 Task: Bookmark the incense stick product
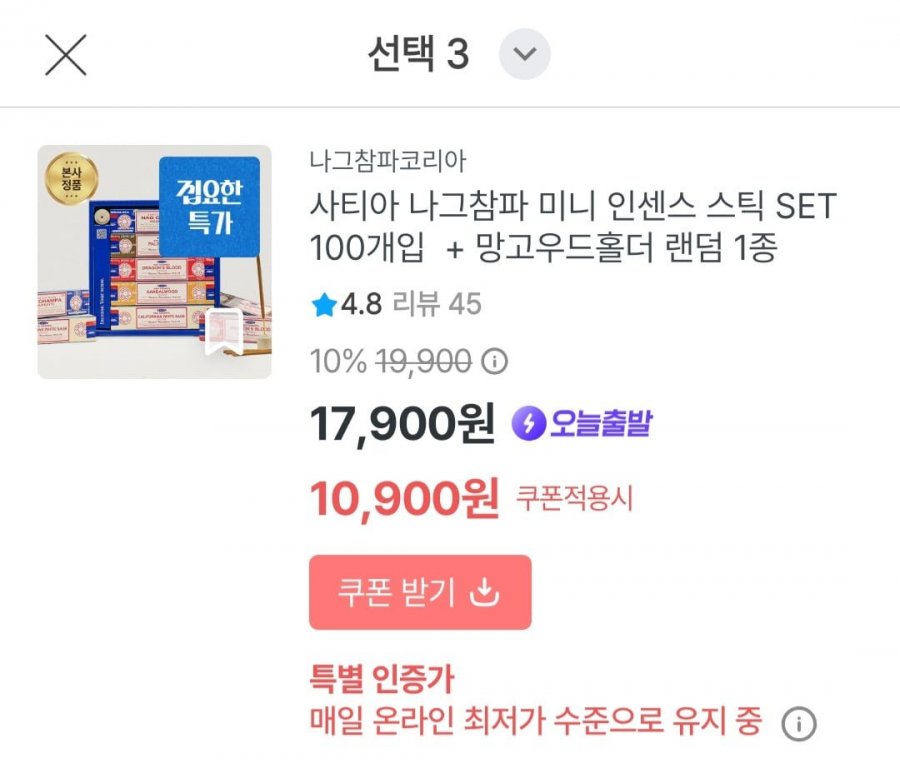point(225,333)
